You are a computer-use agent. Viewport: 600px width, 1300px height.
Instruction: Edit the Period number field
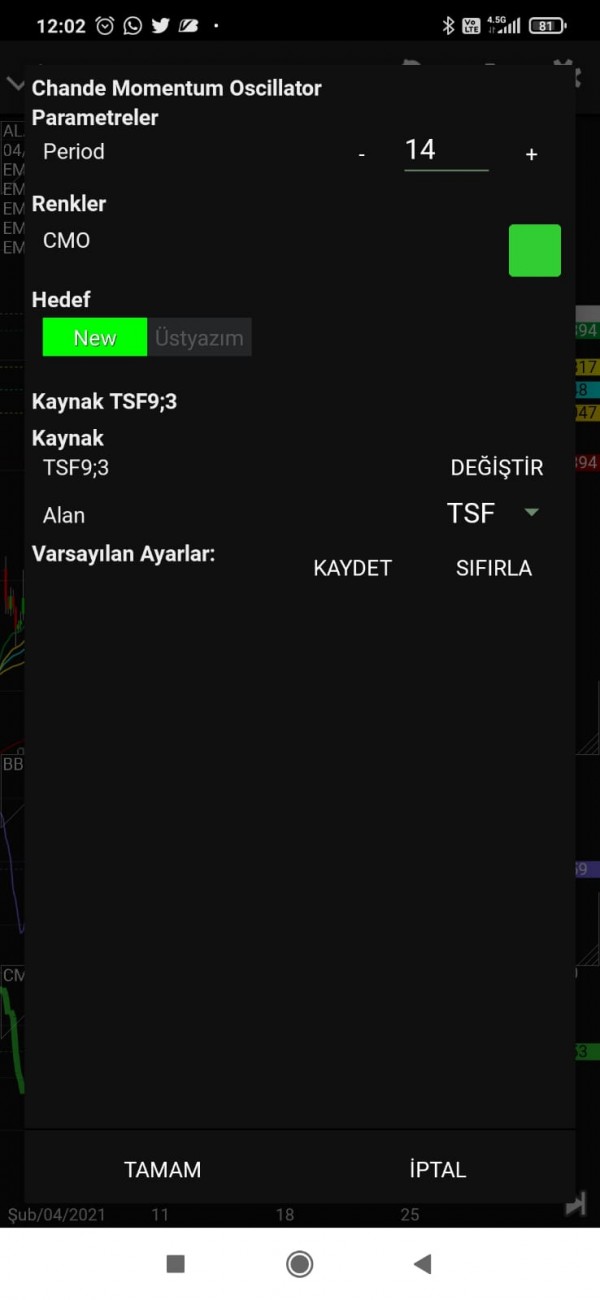coord(445,151)
